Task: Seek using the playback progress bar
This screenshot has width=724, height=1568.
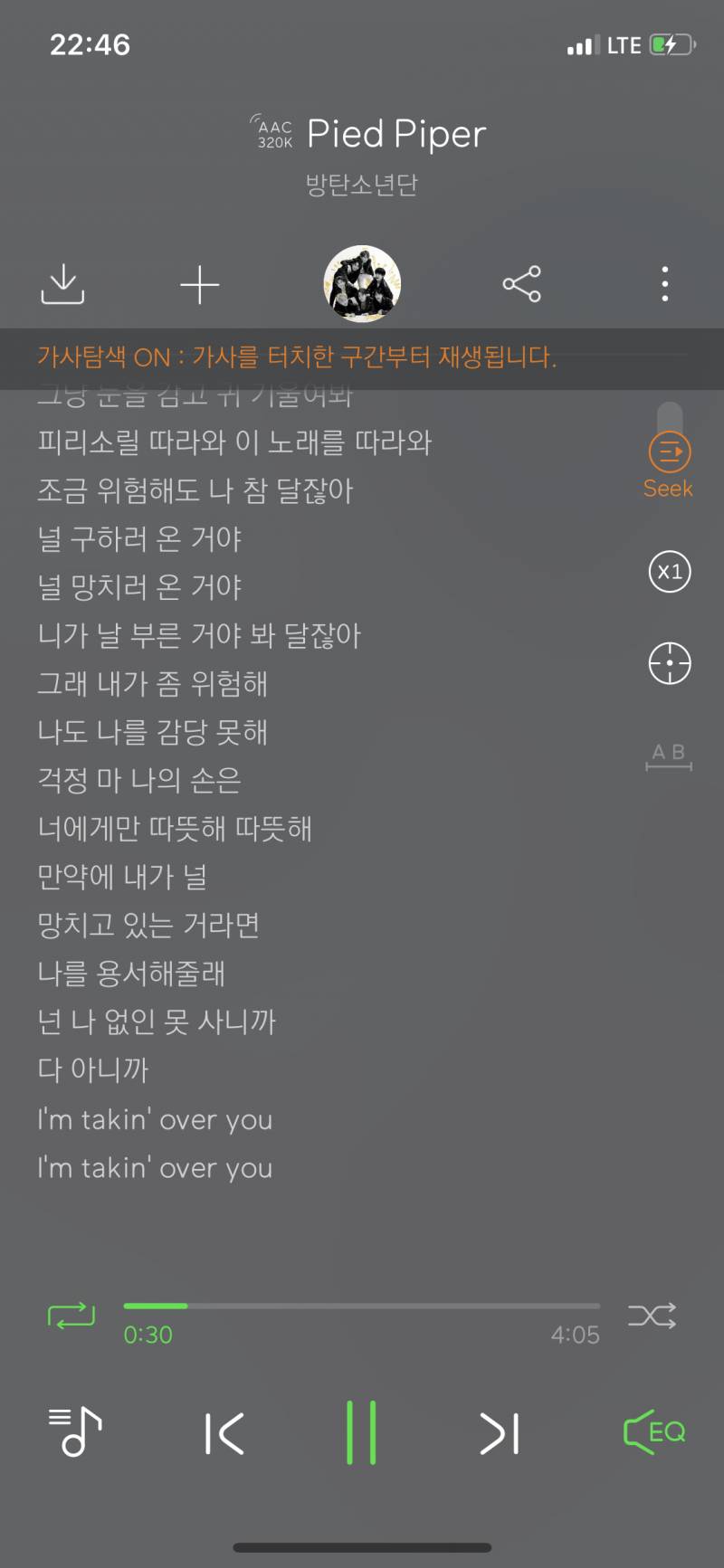Action: click(x=362, y=1306)
